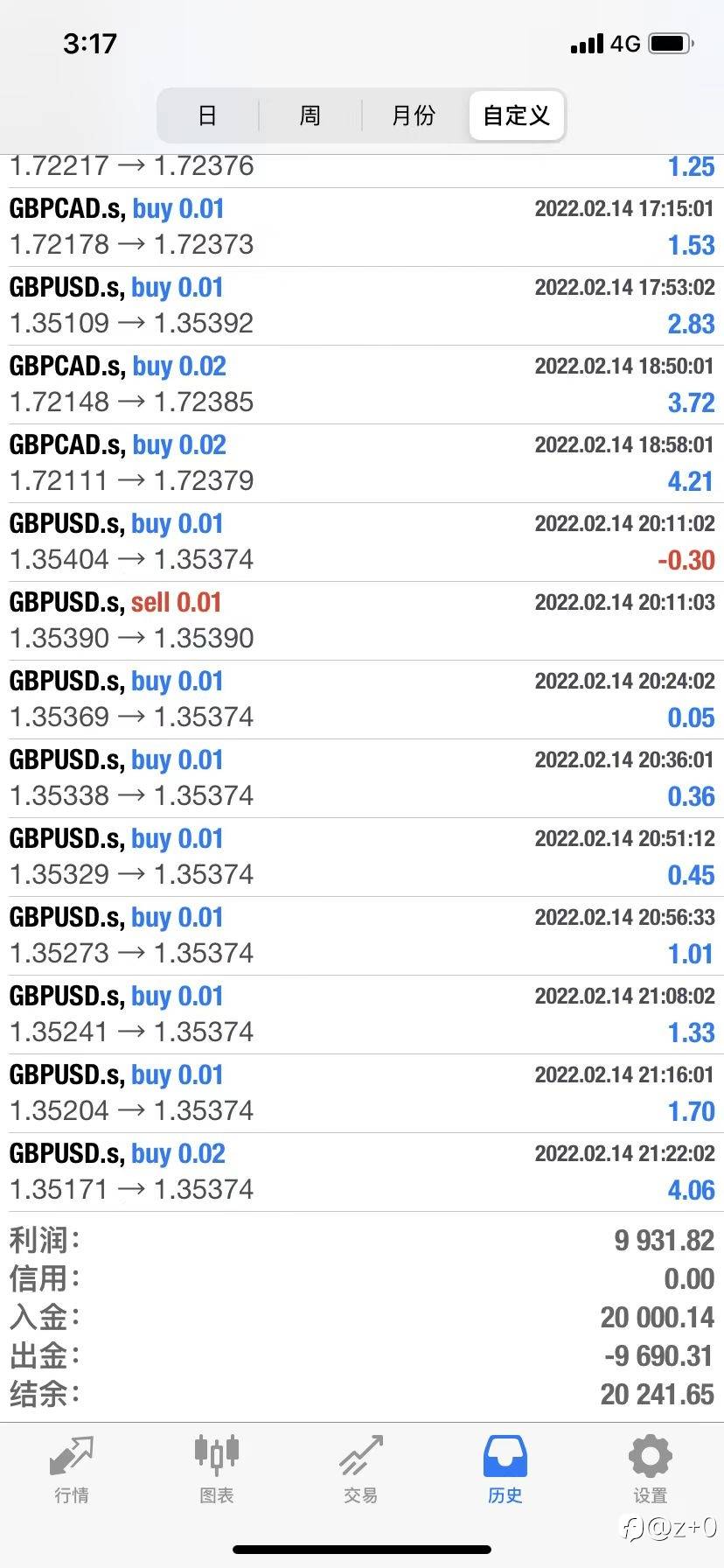Viewport: 724px width, 1568px height.
Task: Open the GBPUSD.s sell 0.01 trade
Action: tap(362, 620)
